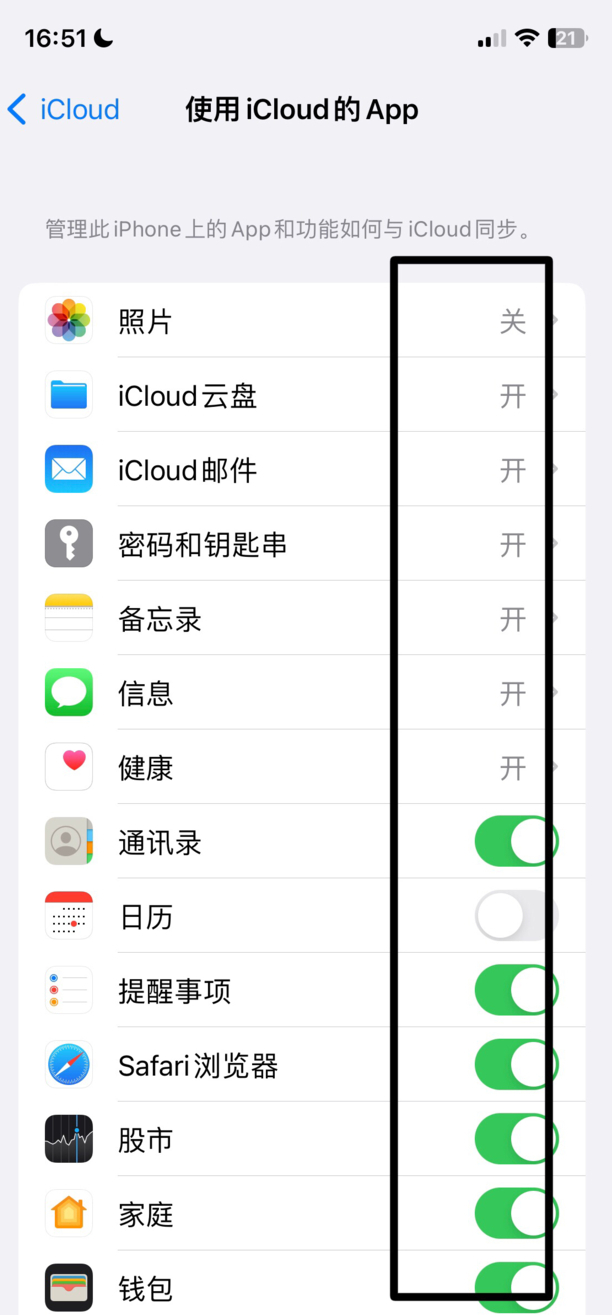Open the 备忘录 sync settings
This screenshot has height=1315, width=612.
click(x=302, y=618)
